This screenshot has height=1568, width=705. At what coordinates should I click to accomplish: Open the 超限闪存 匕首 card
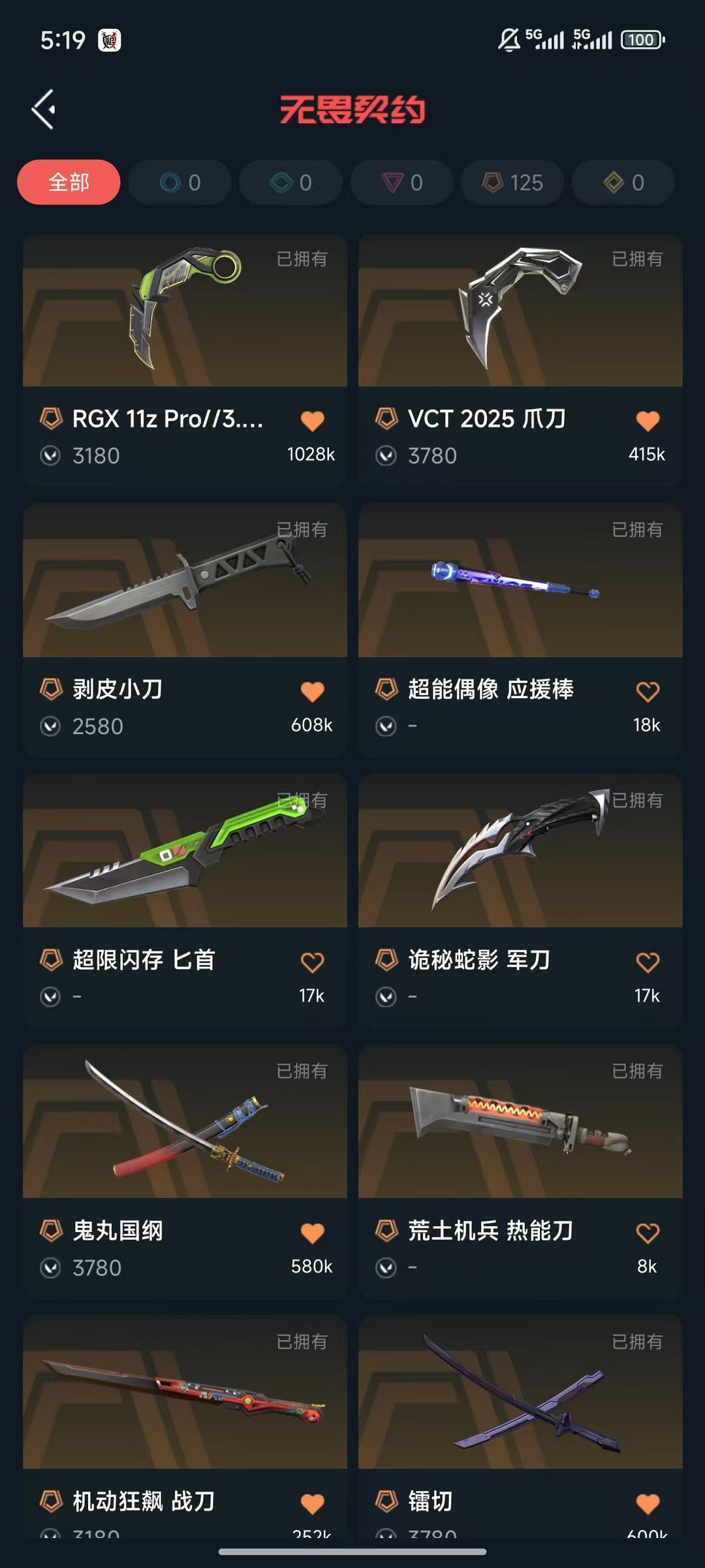pos(185,901)
